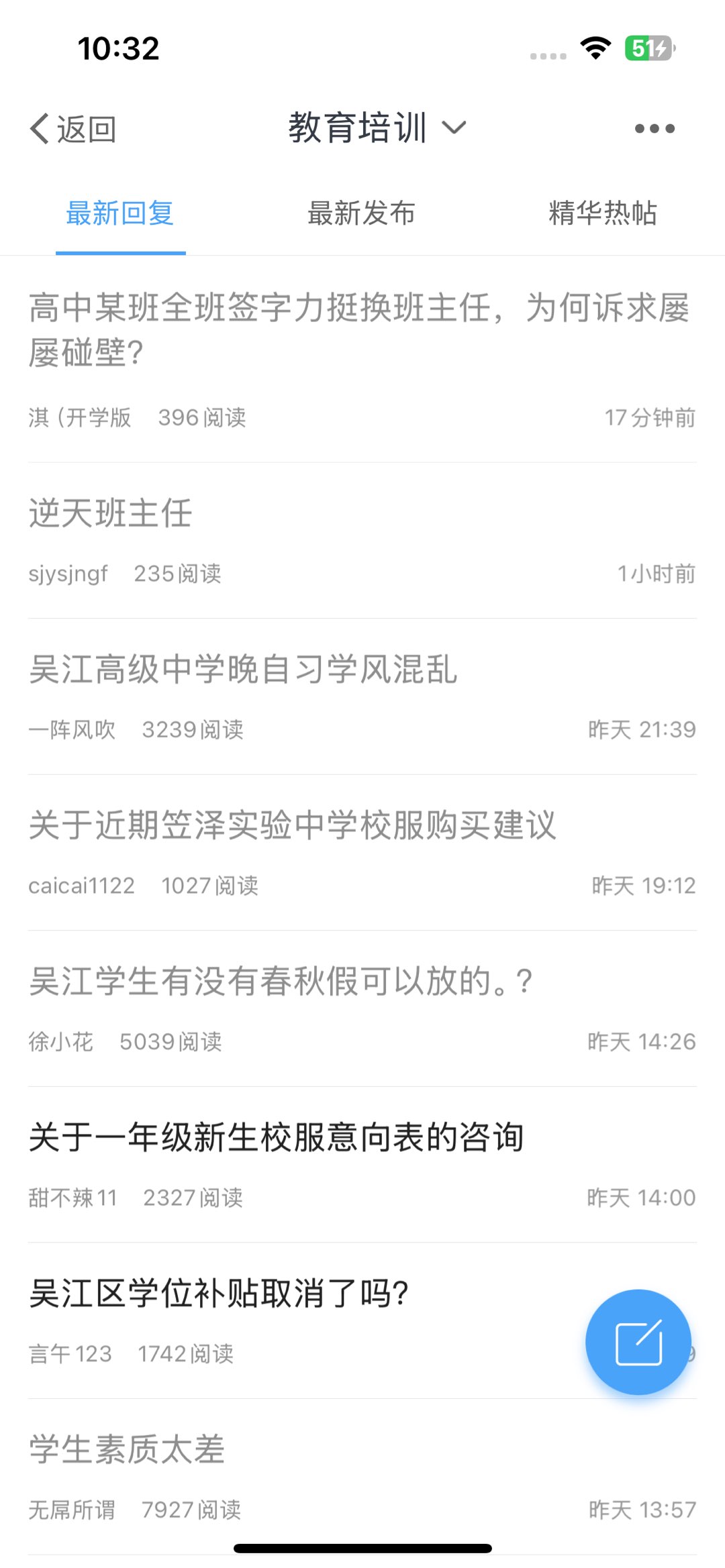
Task: Open the 学生素质太差 post
Action: 126,1449
